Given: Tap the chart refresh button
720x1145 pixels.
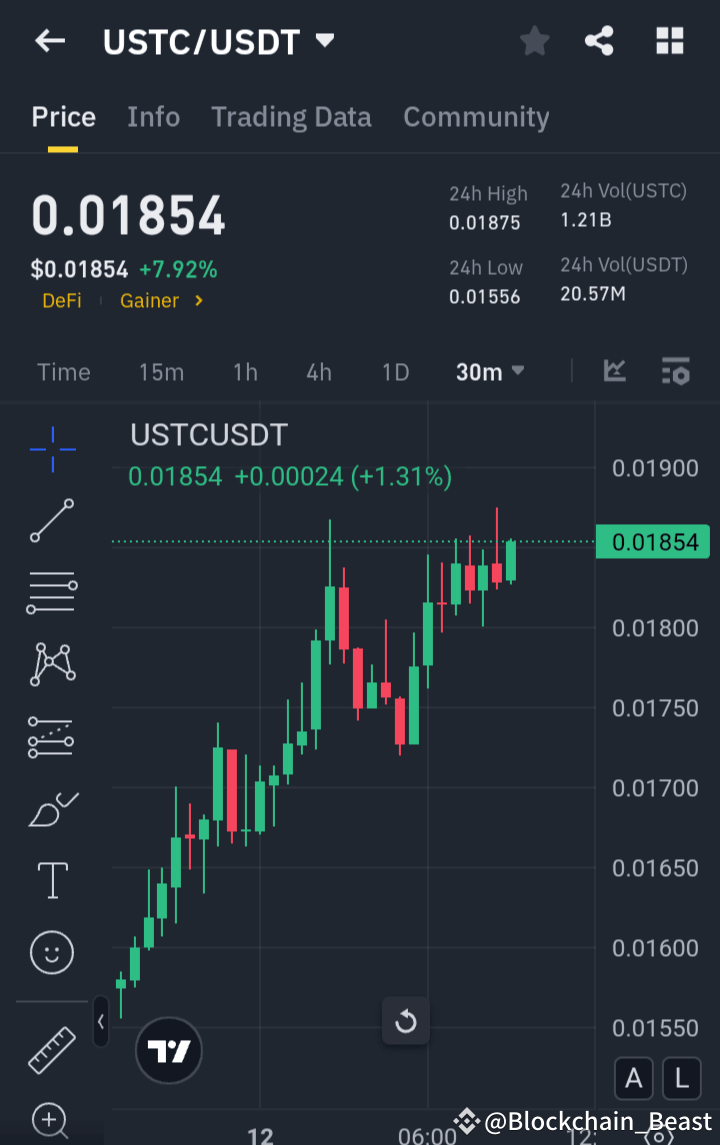Looking at the screenshot, I should point(406,1022).
